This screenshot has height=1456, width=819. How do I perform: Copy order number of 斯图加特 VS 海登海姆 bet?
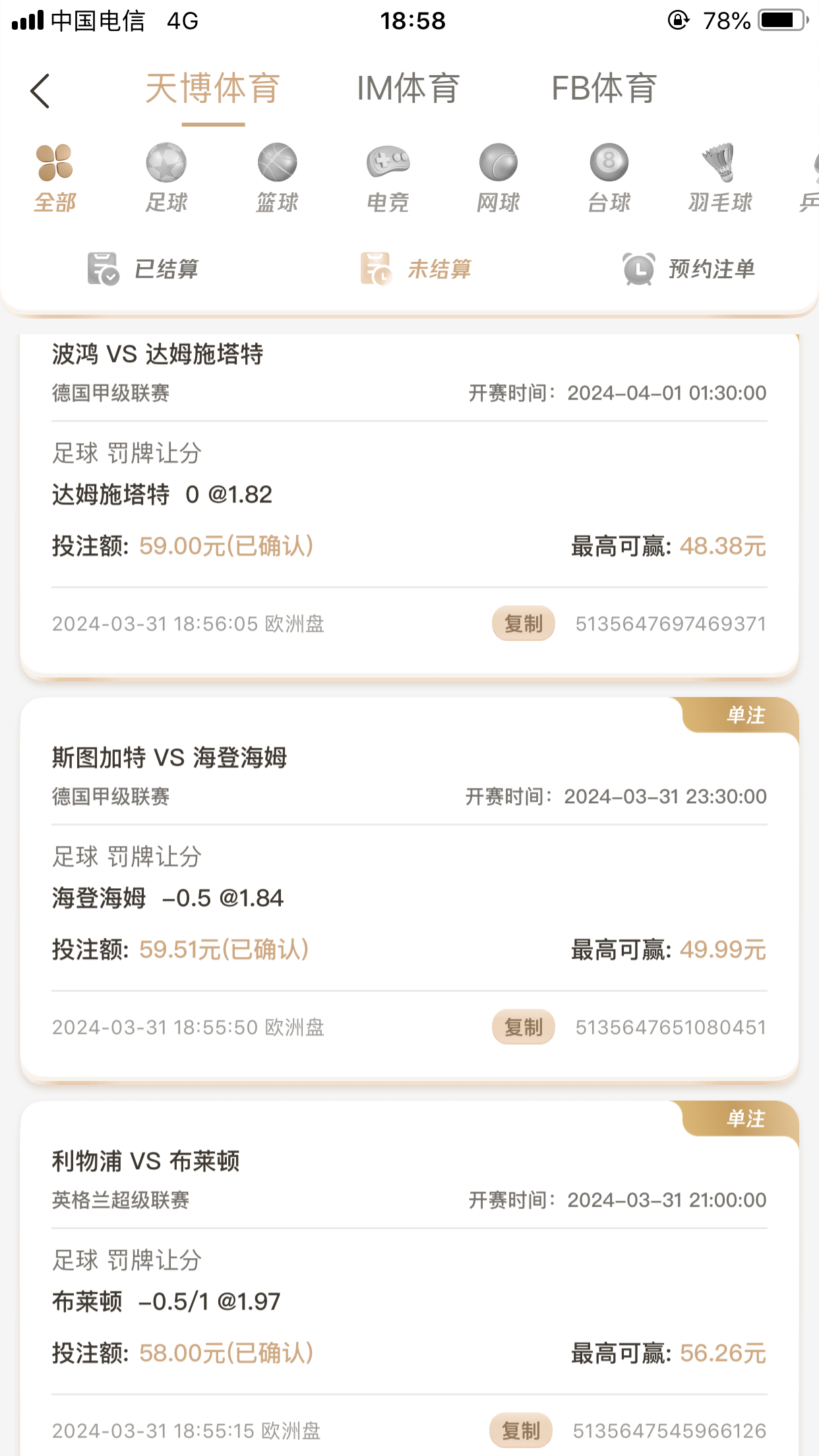click(523, 1027)
